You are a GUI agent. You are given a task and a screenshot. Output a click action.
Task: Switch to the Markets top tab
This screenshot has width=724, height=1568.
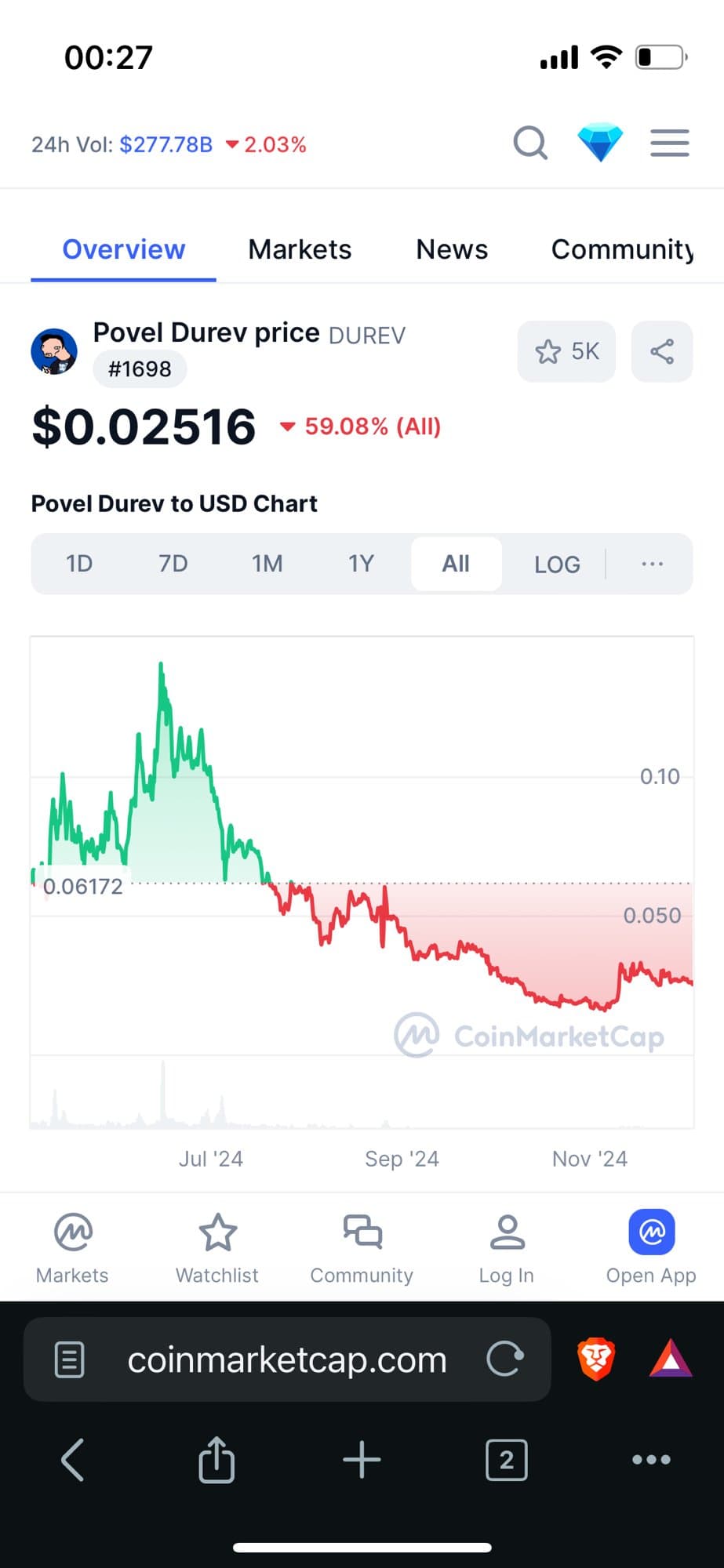point(300,249)
